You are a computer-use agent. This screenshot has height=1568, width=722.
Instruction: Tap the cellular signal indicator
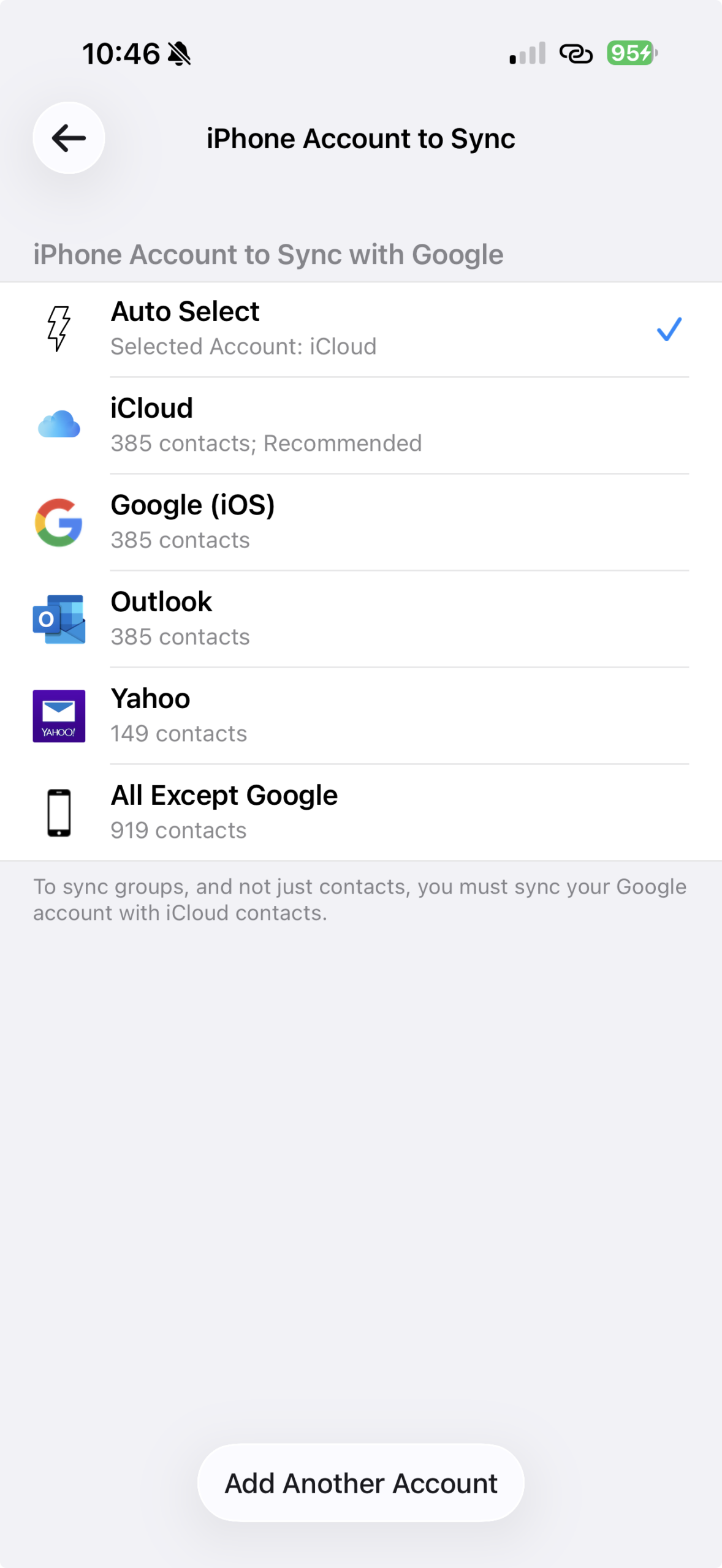[525, 54]
